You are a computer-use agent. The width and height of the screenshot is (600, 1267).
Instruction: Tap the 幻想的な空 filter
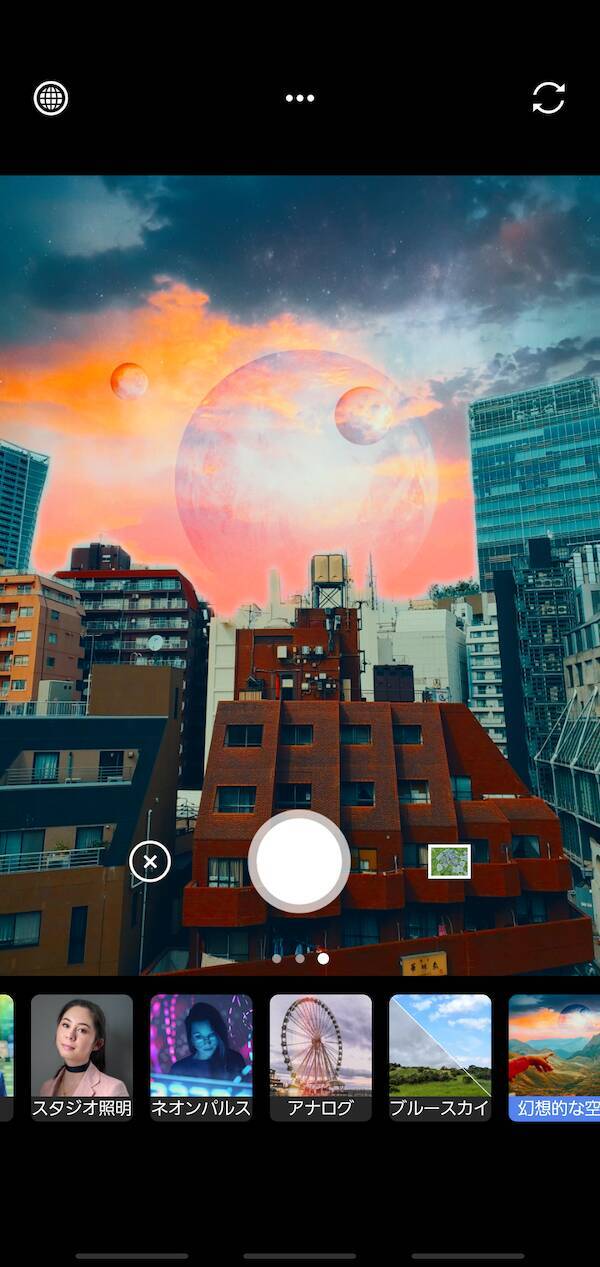tap(554, 1056)
